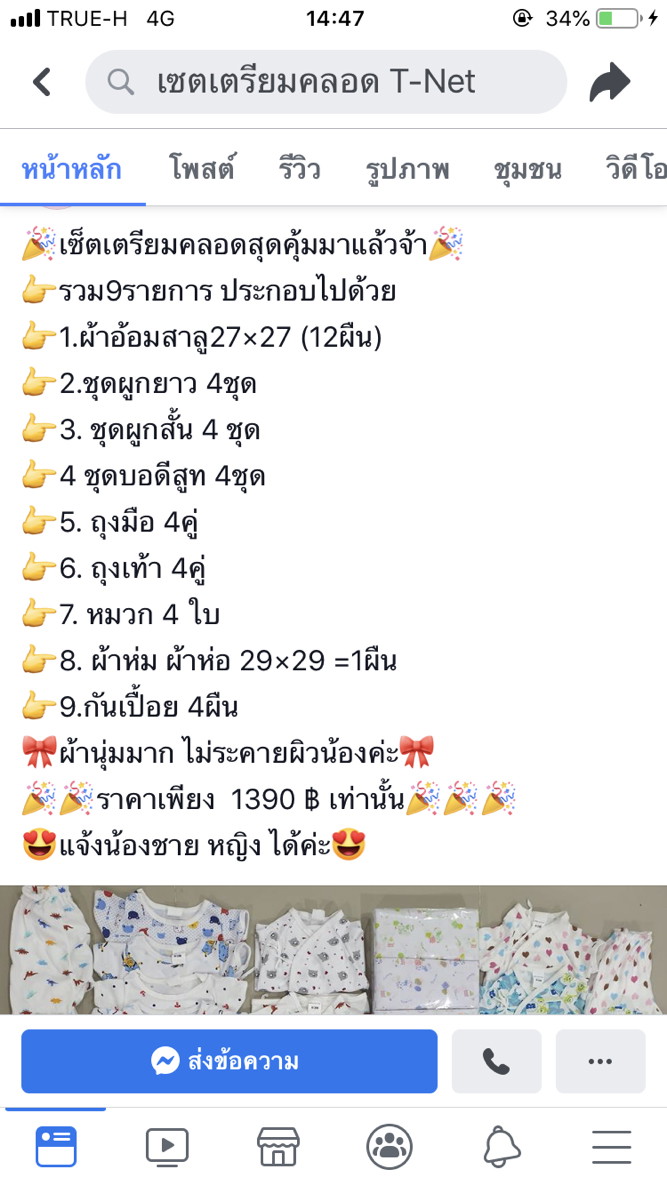Open the Watch video tab
The image size is (667, 1186).
coord(167,1146)
